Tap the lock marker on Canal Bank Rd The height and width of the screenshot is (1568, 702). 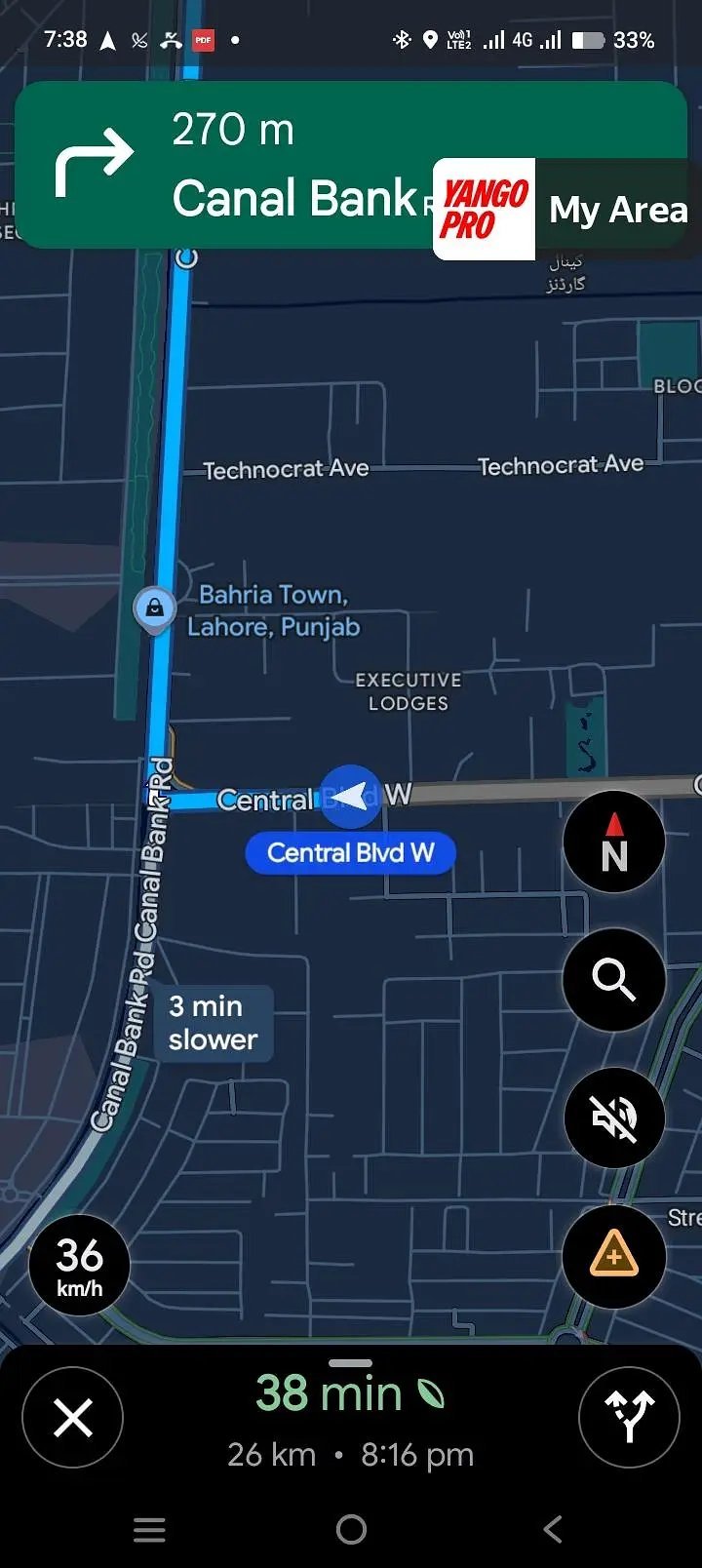pyautogui.click(x=154, y=609)
